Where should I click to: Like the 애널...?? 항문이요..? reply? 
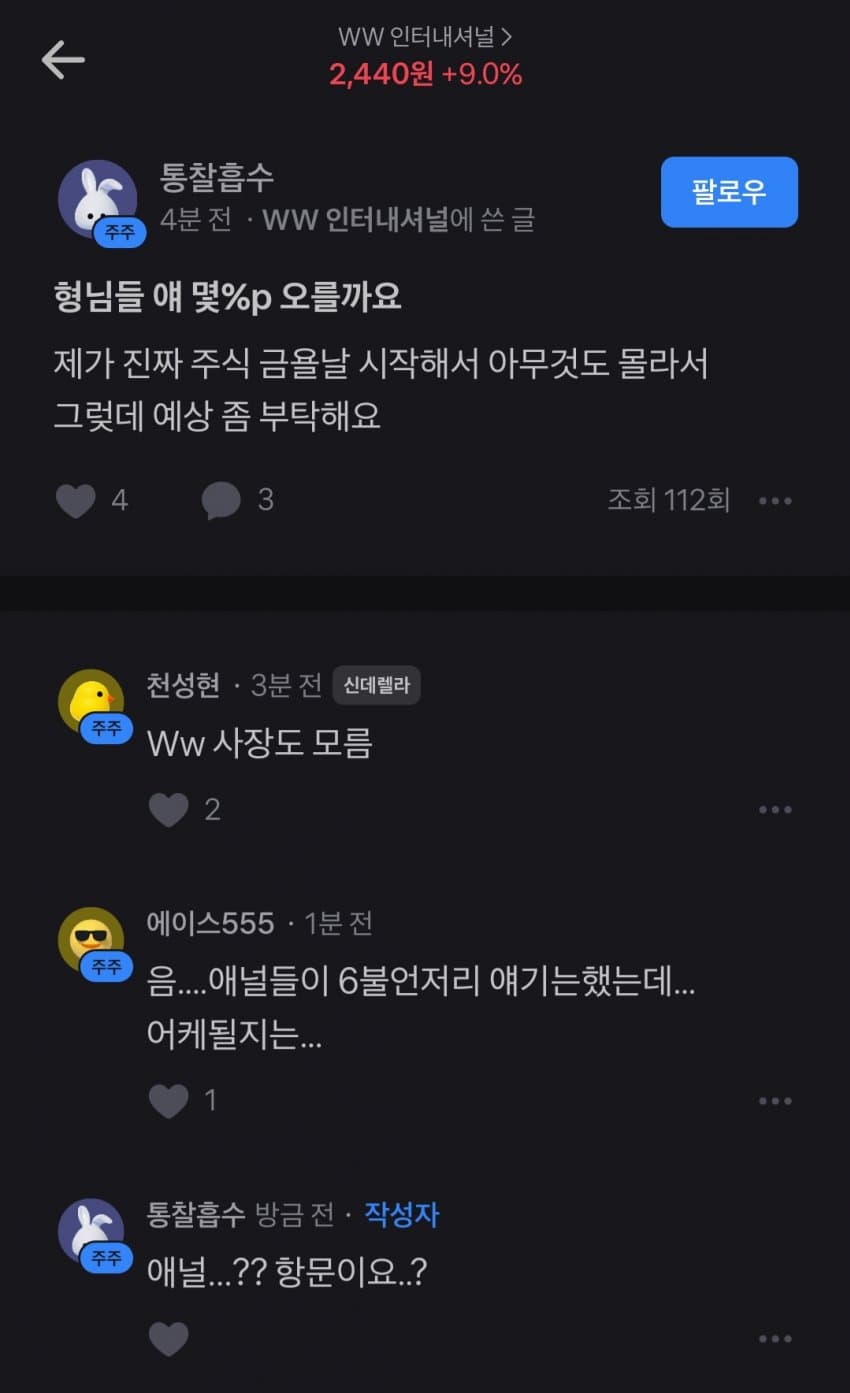tap(168, 1339)
